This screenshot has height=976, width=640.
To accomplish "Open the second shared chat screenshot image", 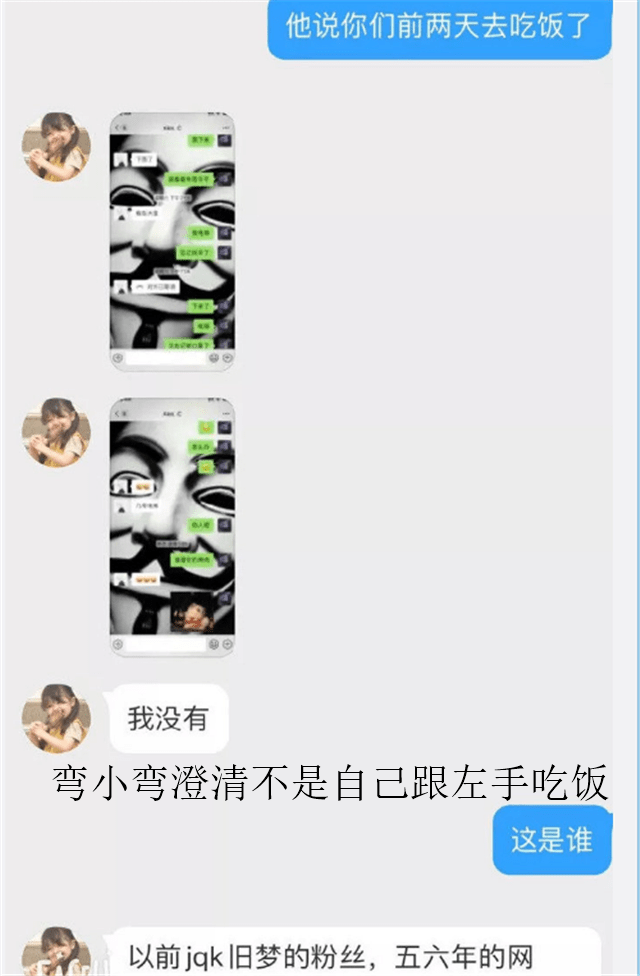I will [x=172, y=526].
